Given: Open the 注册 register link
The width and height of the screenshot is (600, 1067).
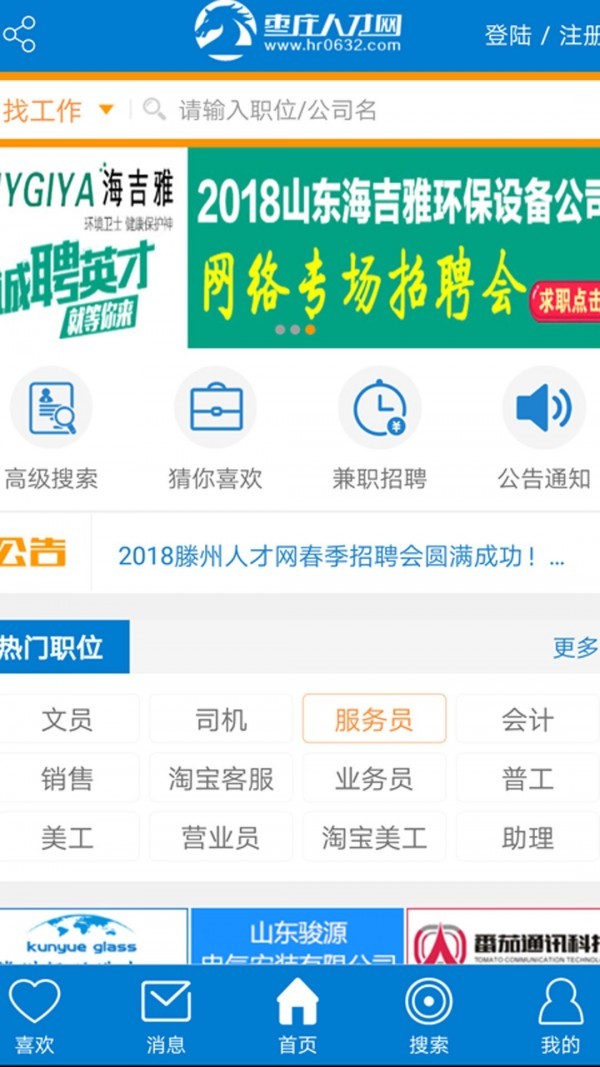Looking at the screenshot, I should pos(579,35).
